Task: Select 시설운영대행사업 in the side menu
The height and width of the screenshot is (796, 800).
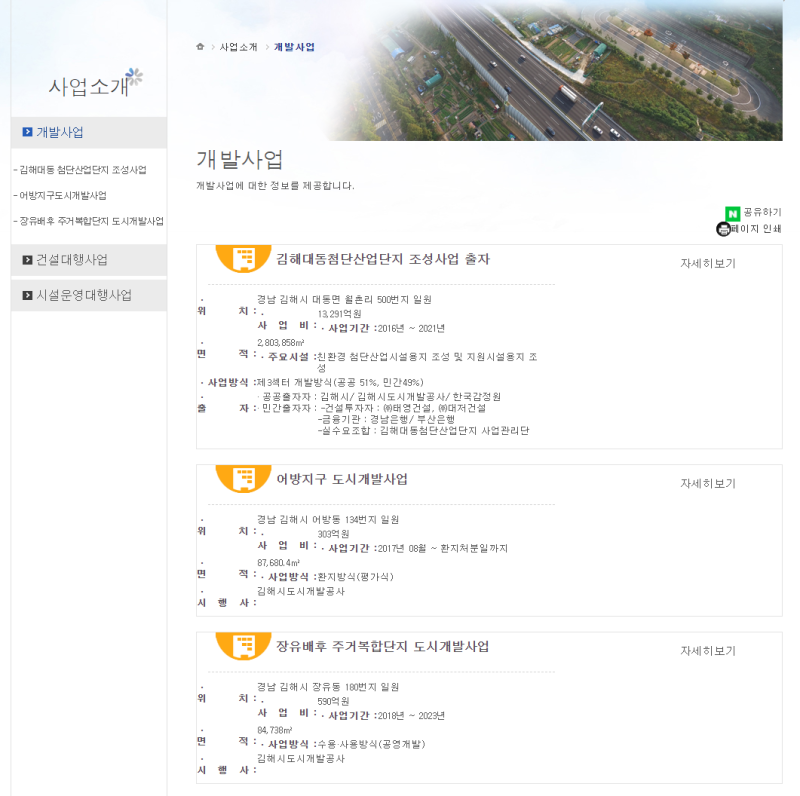Action: click(83, 296)
